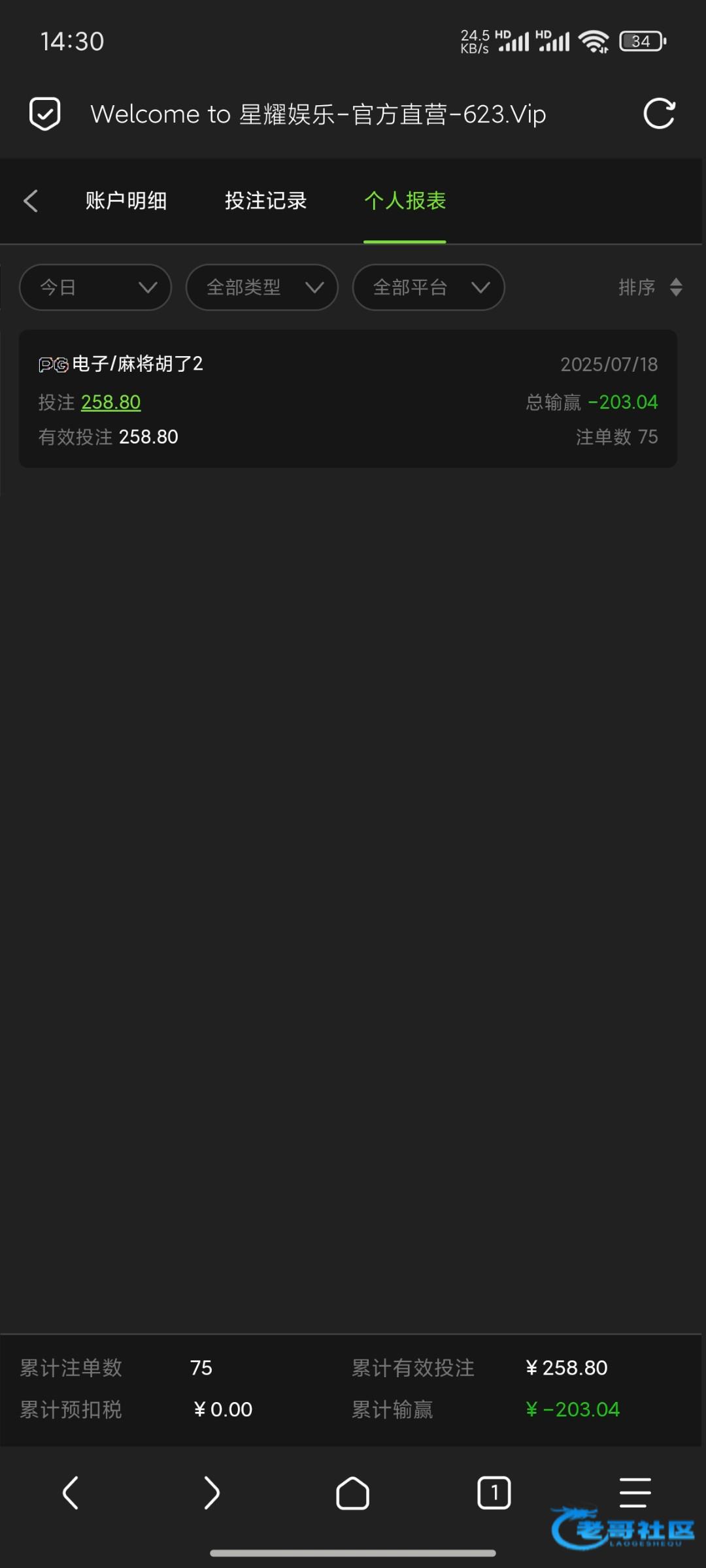Open the underlined 258.80 bet amount link

click(x=110, y=402)
